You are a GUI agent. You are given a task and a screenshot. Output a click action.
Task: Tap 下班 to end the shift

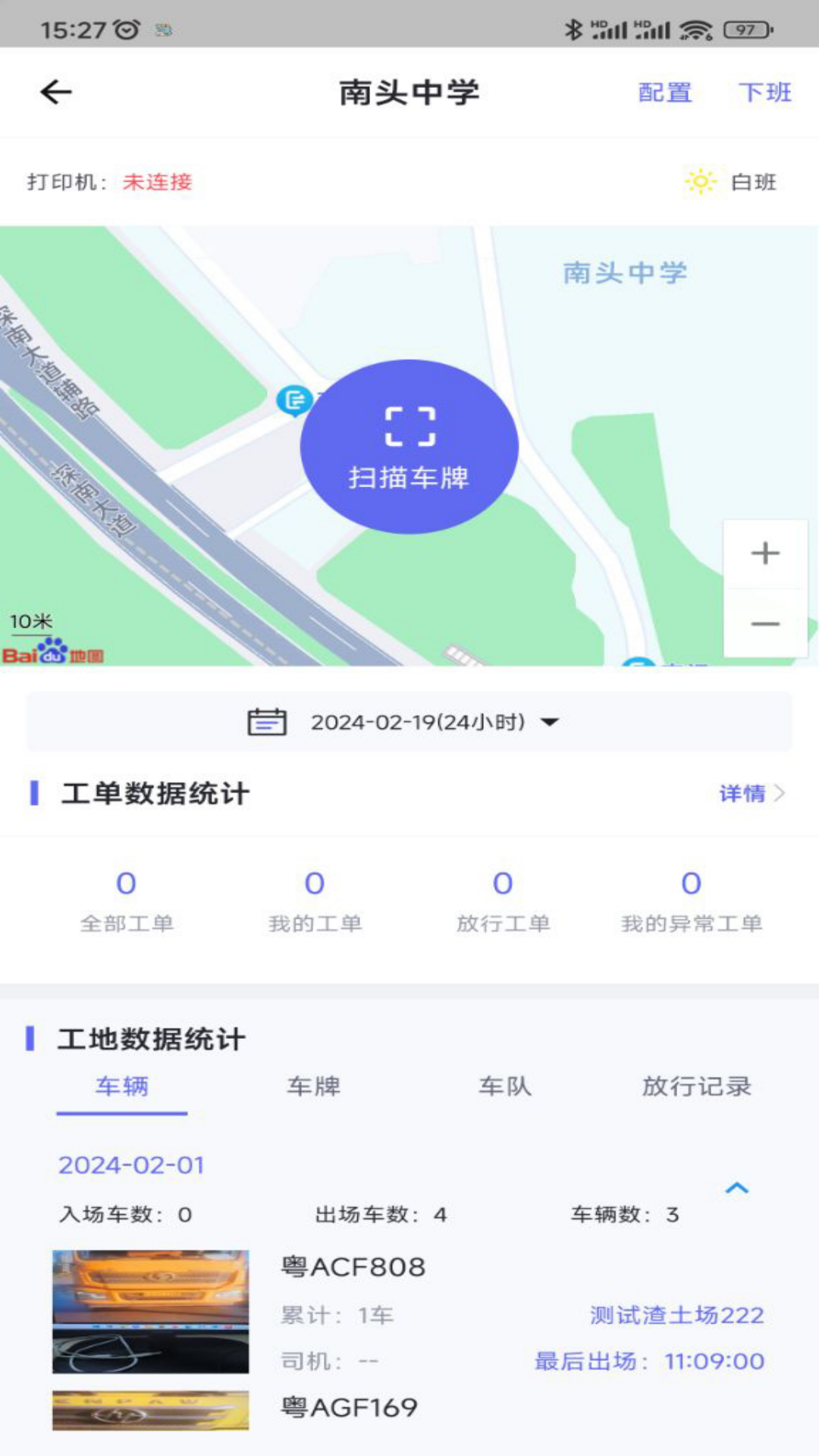tap(764, 93)
